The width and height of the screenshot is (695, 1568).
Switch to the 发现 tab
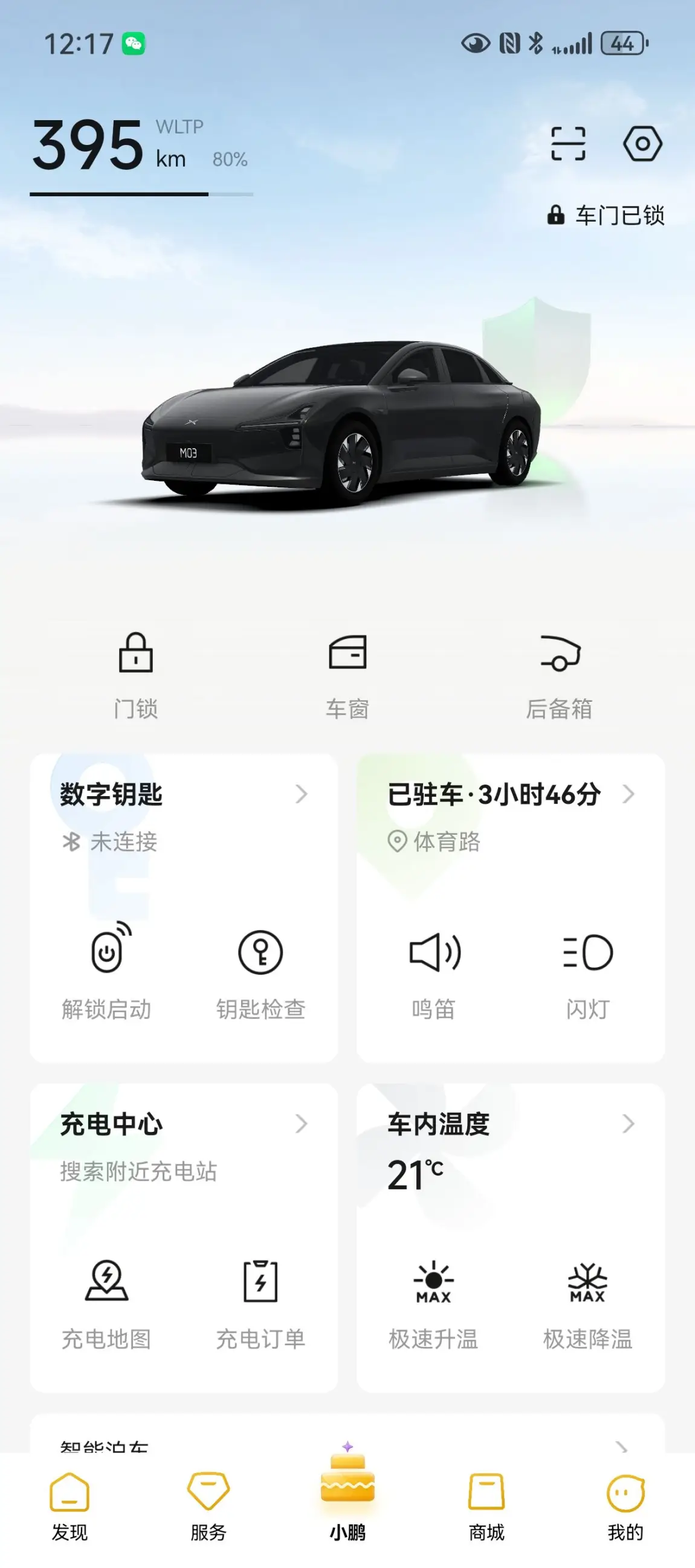(69, 1505)
